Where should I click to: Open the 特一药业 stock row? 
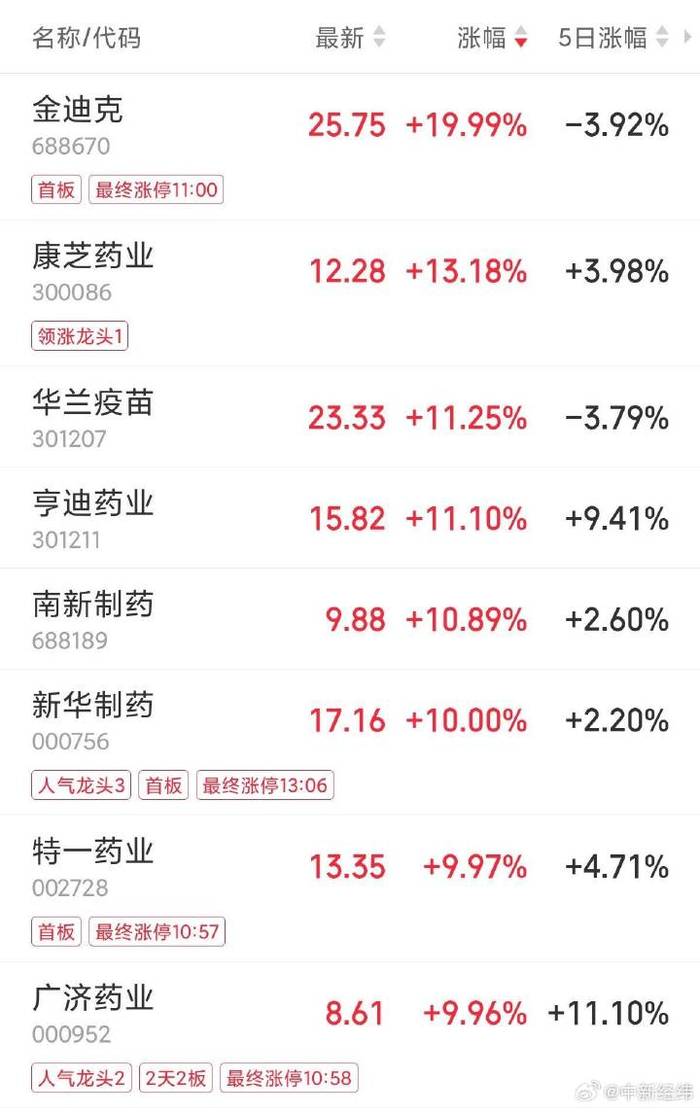pyautogui.click(x=93, y=852)
